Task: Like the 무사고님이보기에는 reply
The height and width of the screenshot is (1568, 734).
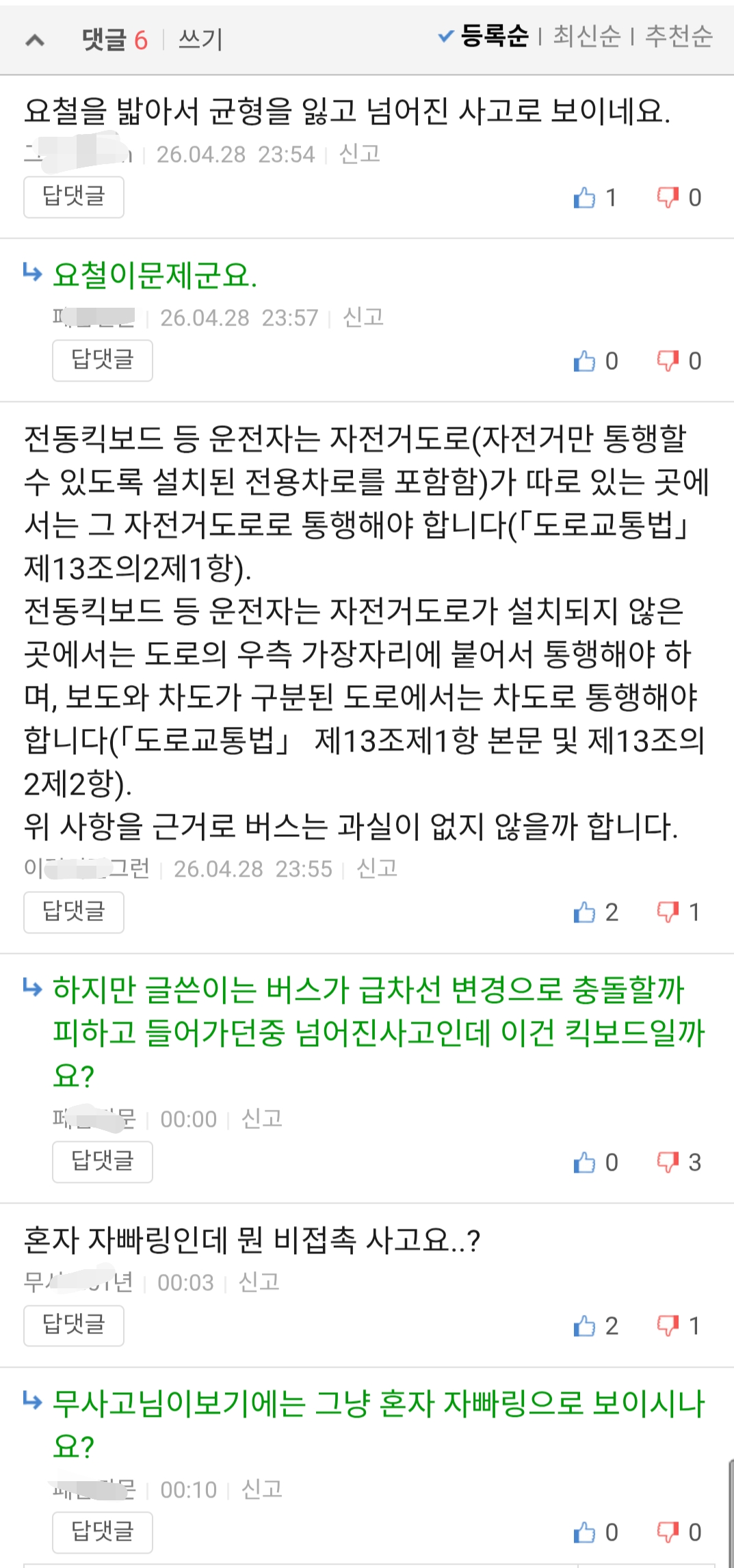Action: pyautogui.click(x=585, y=1532)
